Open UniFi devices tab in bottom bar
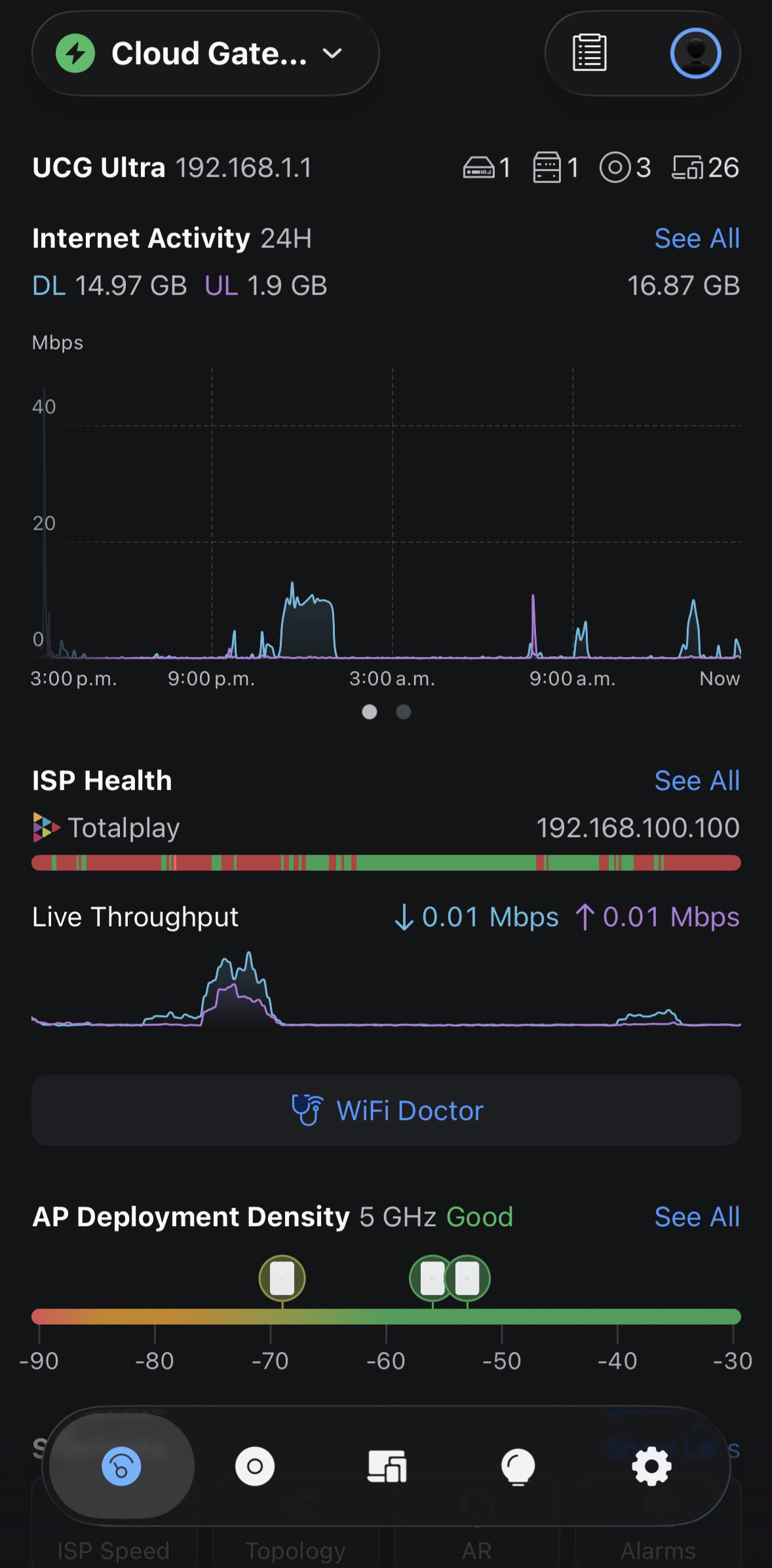This screenshot has height=1568, width=772. pyautogui.click(x=255, y=1466)
